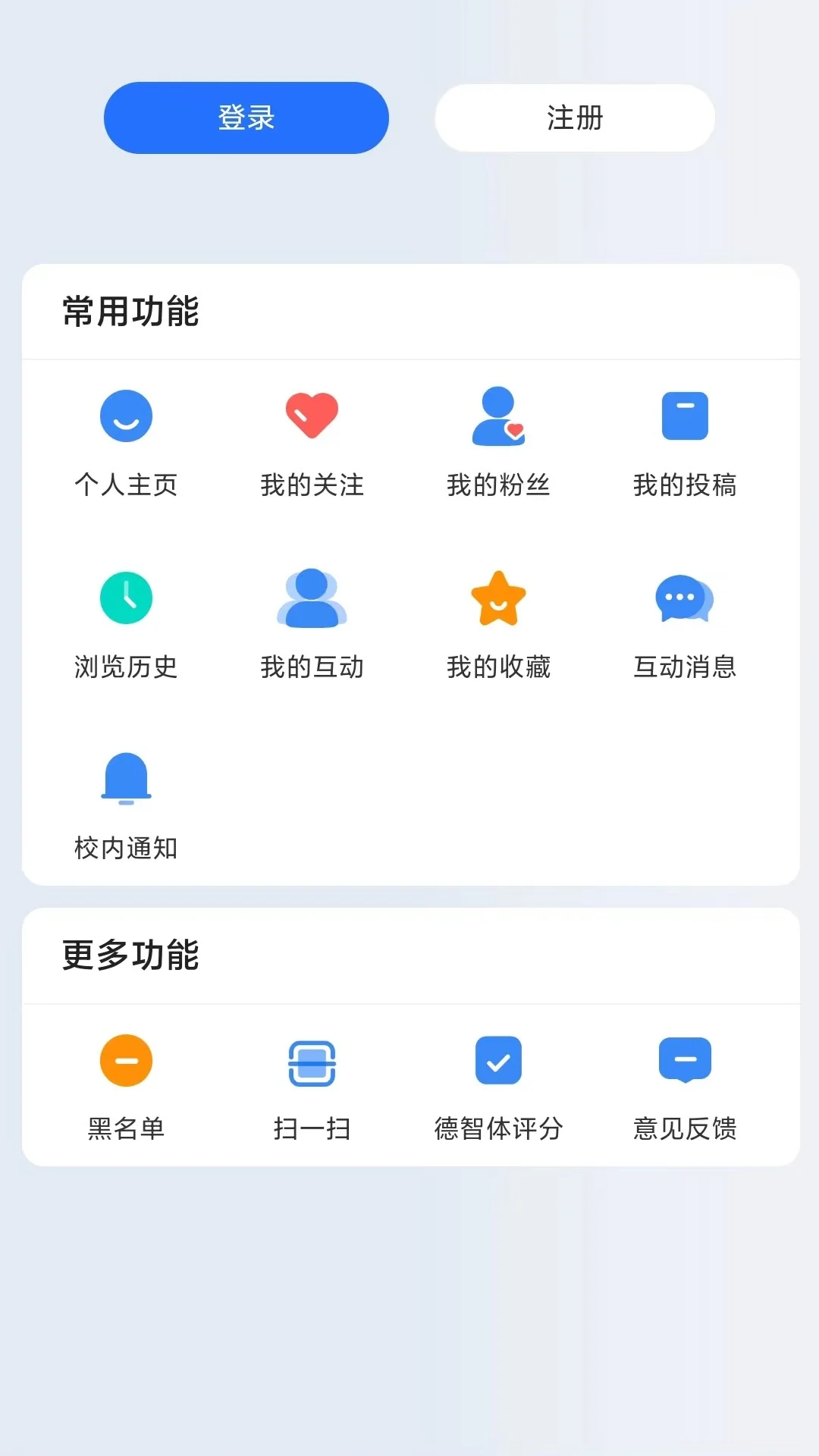Select the 我的关注 heart icon
This screenshot has height=1456, width=819.
point(312,413)
